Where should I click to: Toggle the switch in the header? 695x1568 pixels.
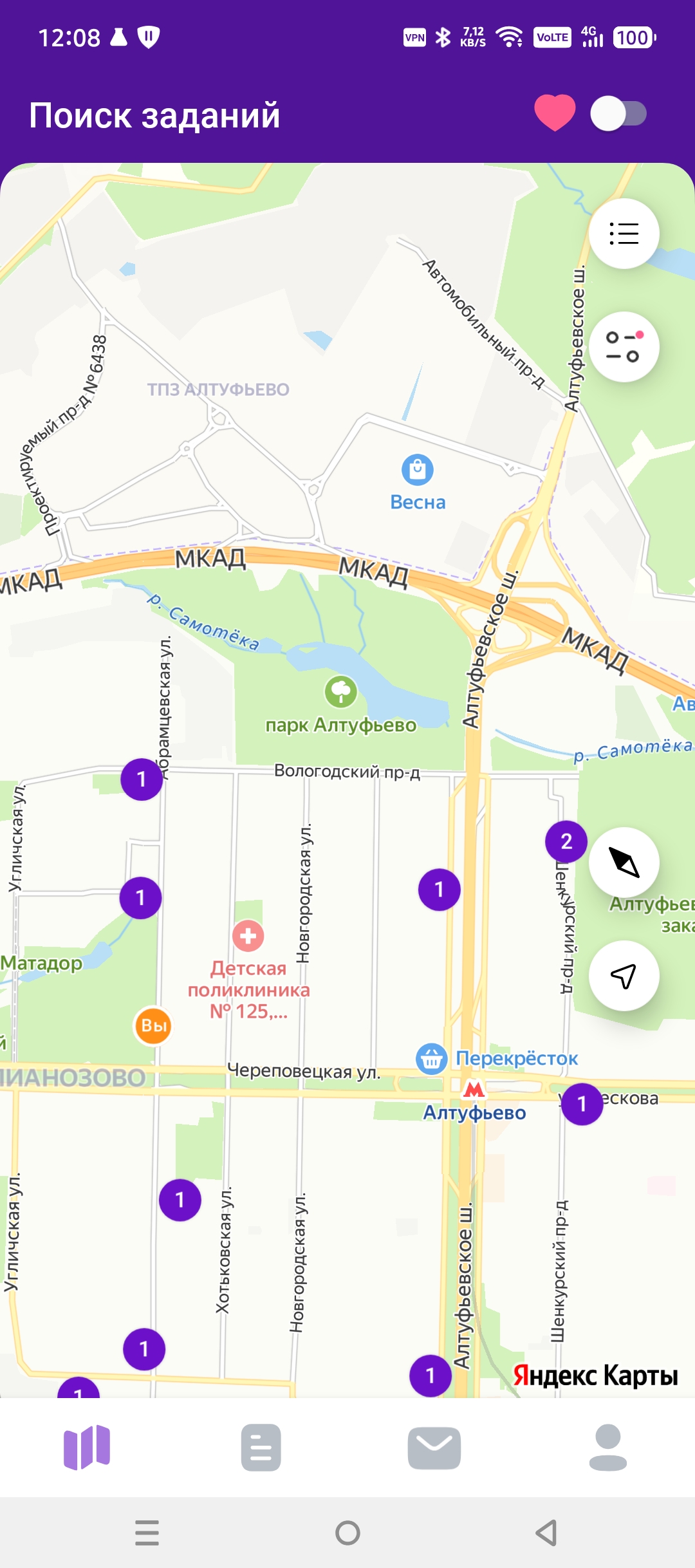click(x=618, y=114)
